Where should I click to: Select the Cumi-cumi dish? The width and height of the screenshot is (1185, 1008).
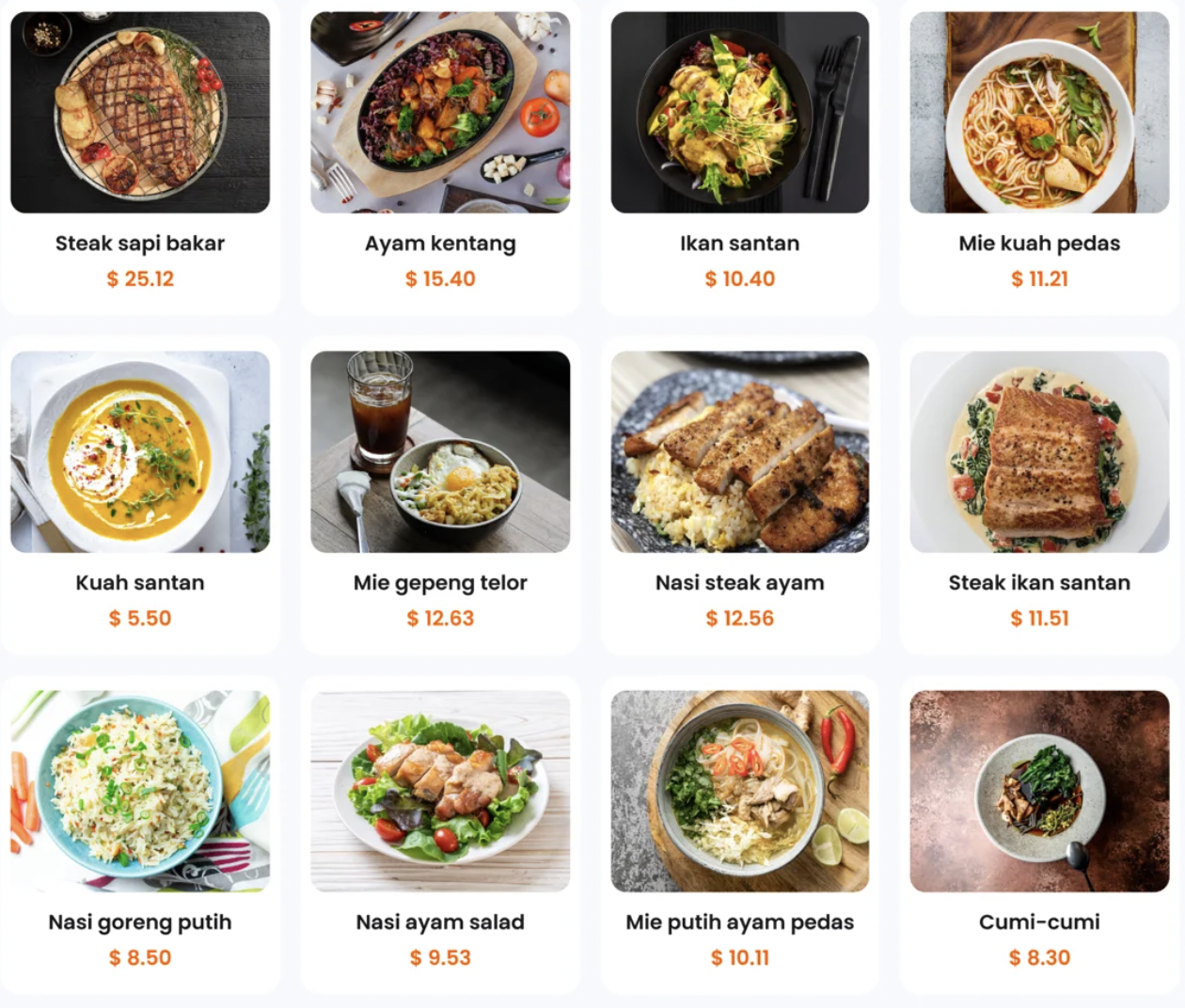pos(1039,792)
